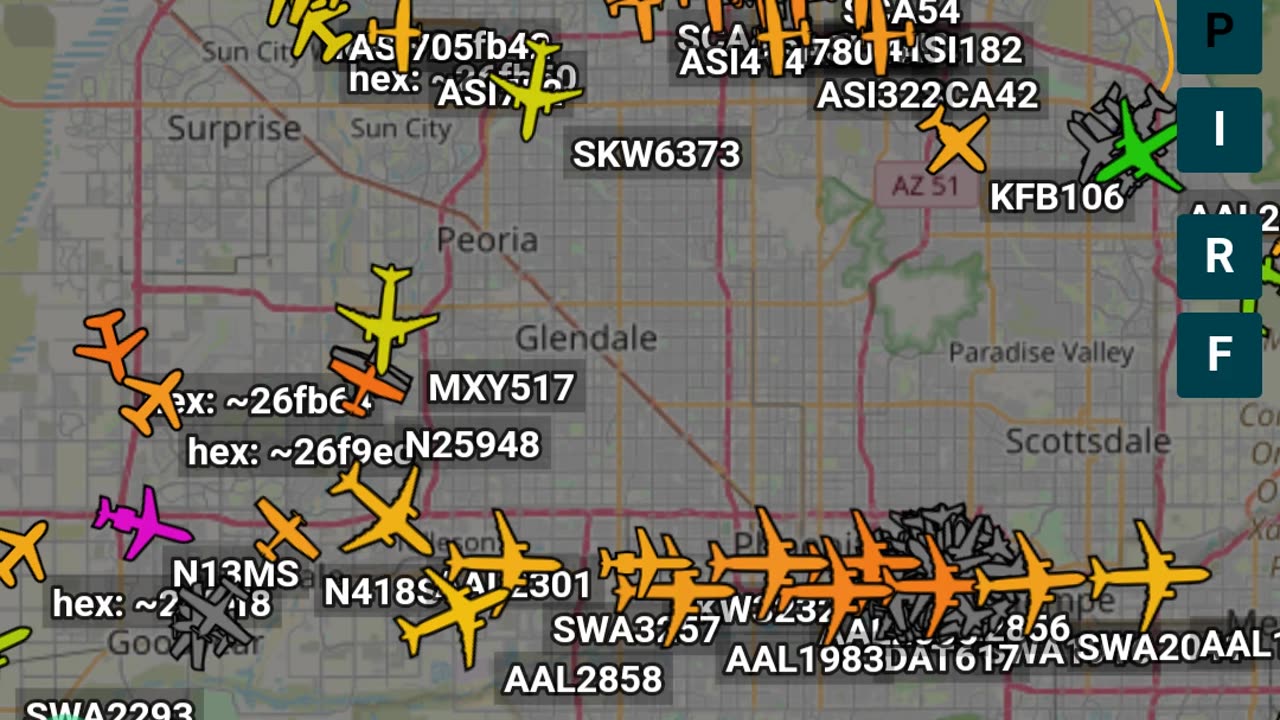Viewport: 1280px width, 720px height.
Task: Select the orange KFB106 aircraft
Action: [x=956, y=141]
